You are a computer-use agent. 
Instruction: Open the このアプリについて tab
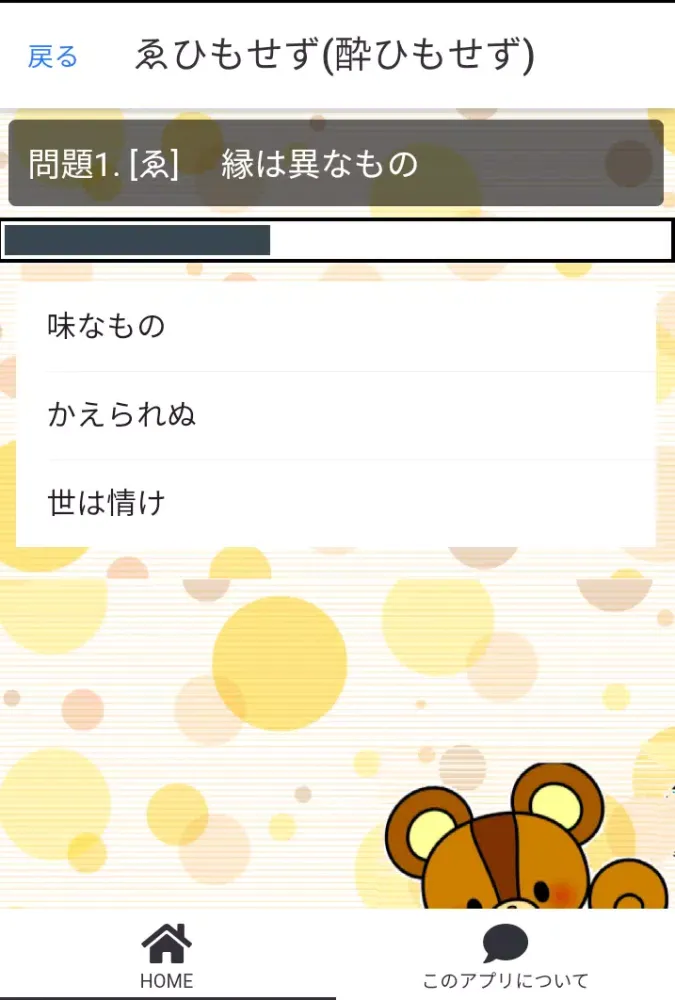505,955
